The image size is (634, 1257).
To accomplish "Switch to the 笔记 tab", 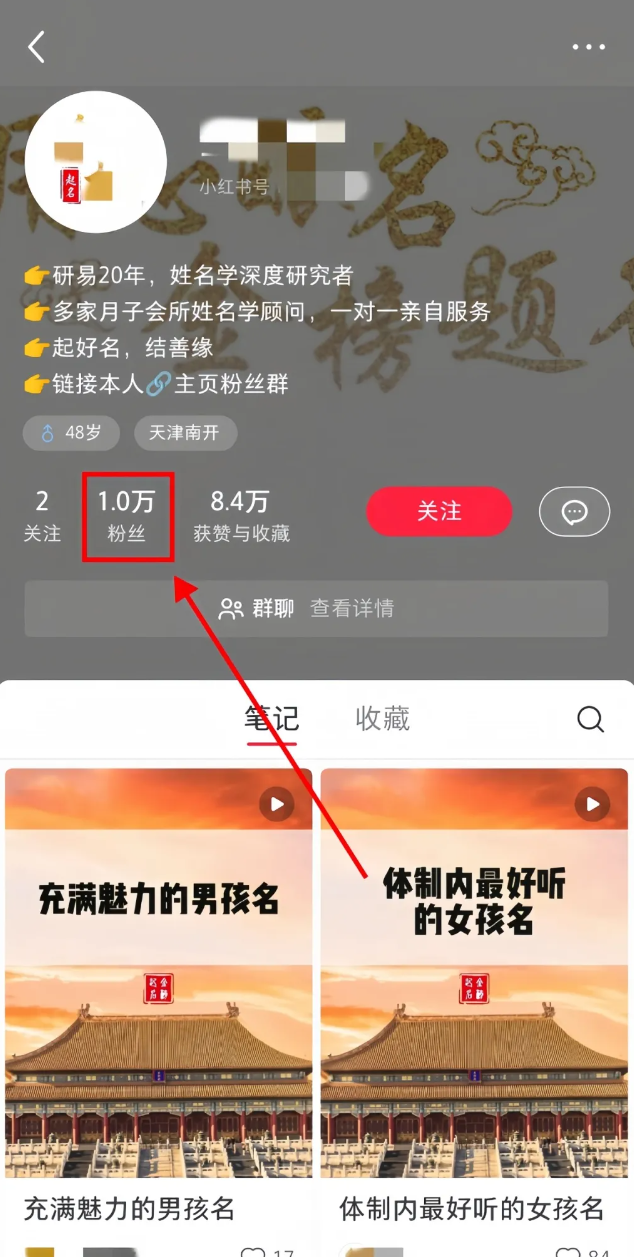I will pyautogui.click(x=272, y=719).
